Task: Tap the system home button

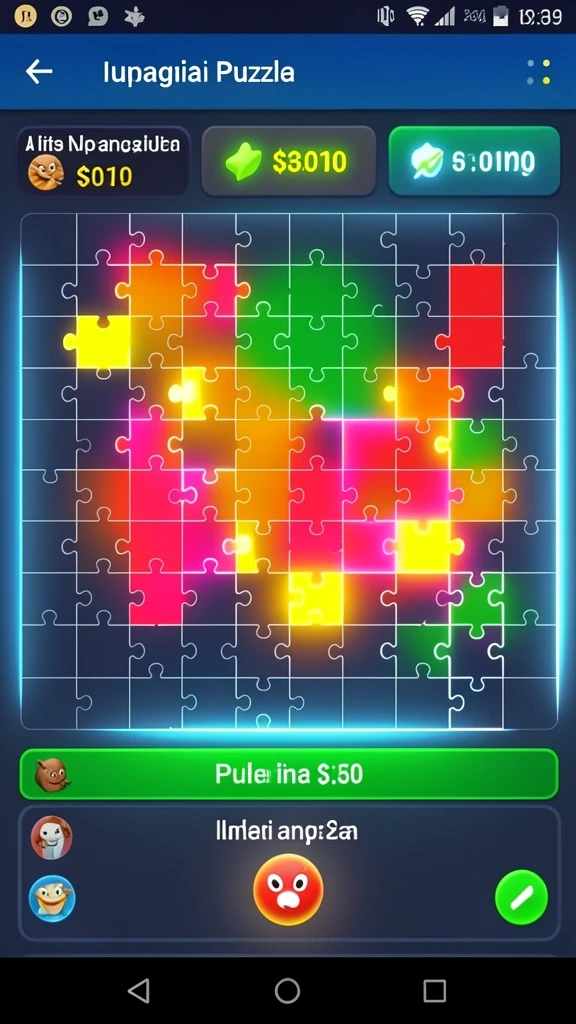Action: coord(287,990)
